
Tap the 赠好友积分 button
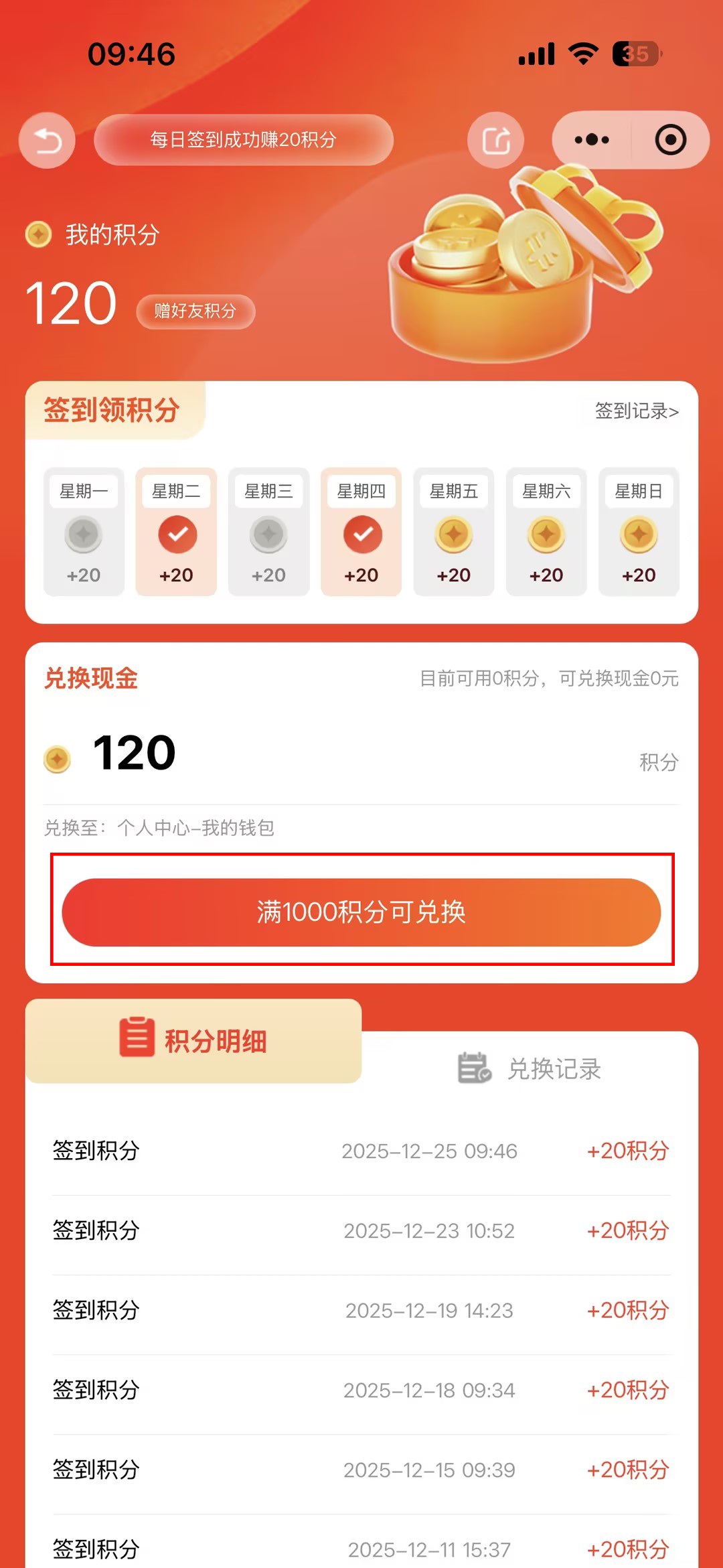(195, 311)
